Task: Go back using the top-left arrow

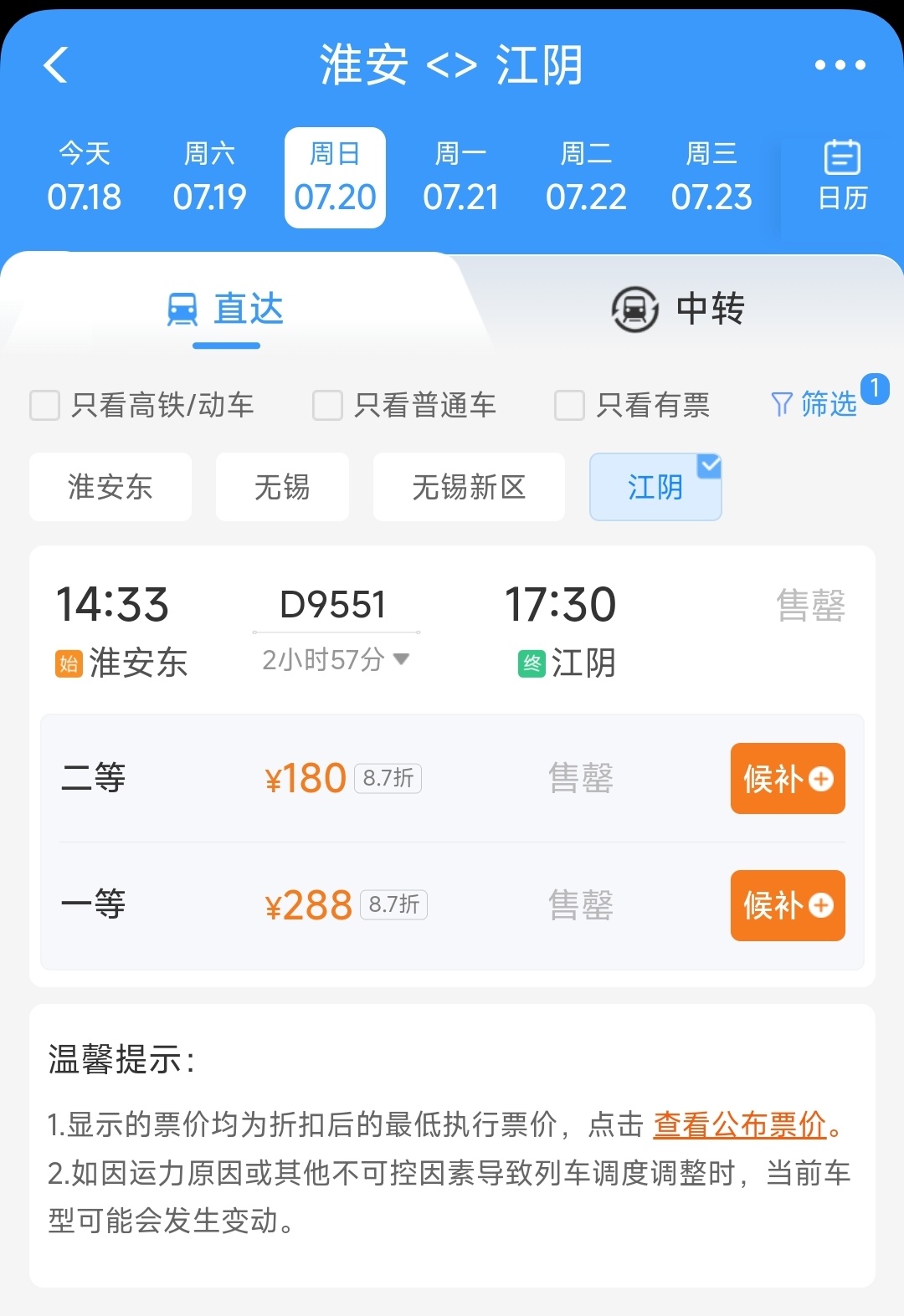Action: [x=56, y=65]
